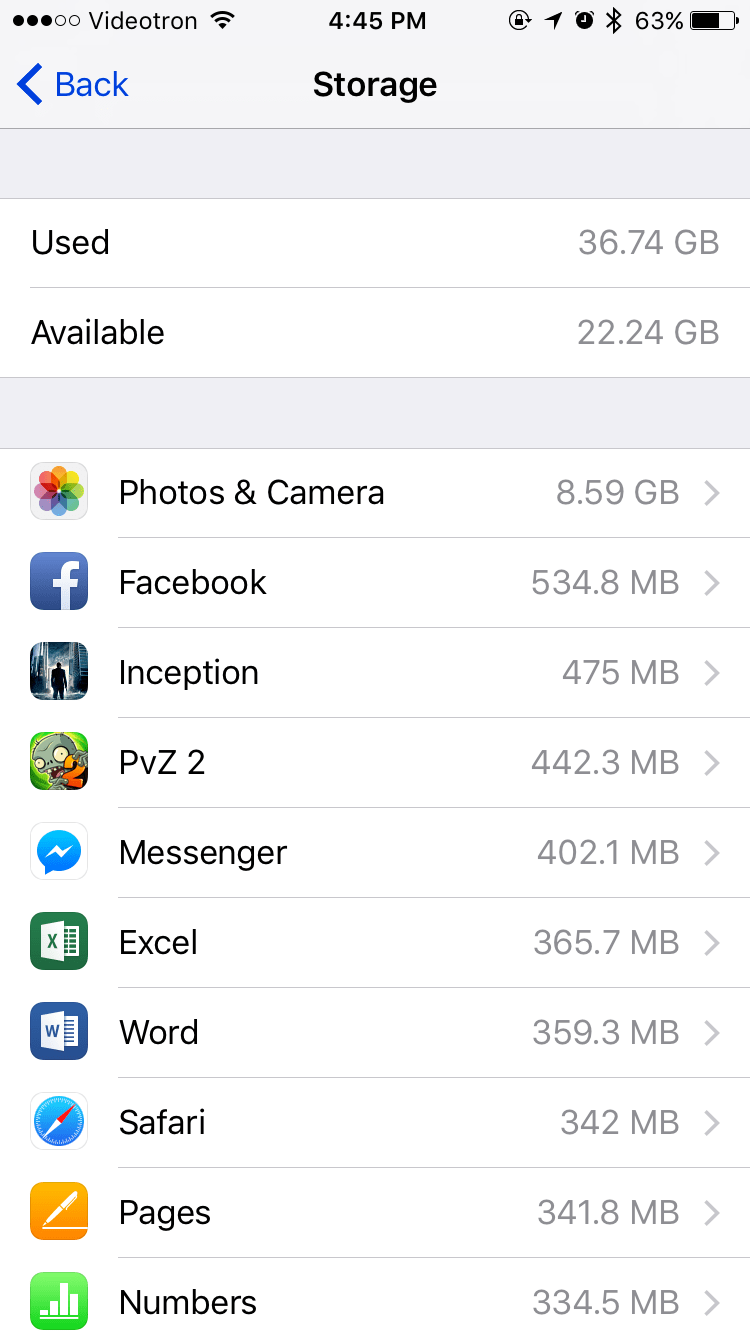The height and width of the screenshot is (1334, 750).
Task: Select the Available storage row
Action: pos(375,332)
